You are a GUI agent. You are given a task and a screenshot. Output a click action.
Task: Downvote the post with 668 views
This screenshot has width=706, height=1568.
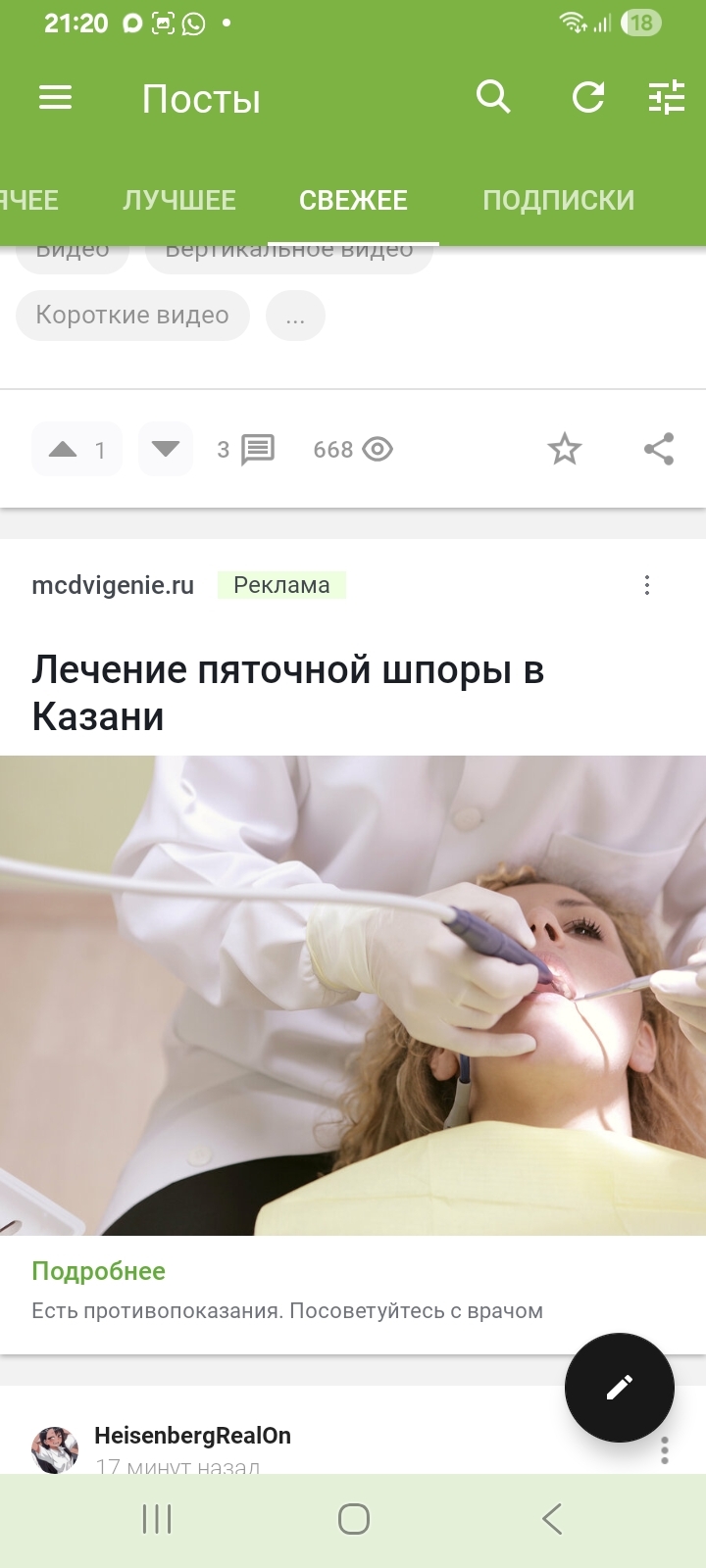166,449
